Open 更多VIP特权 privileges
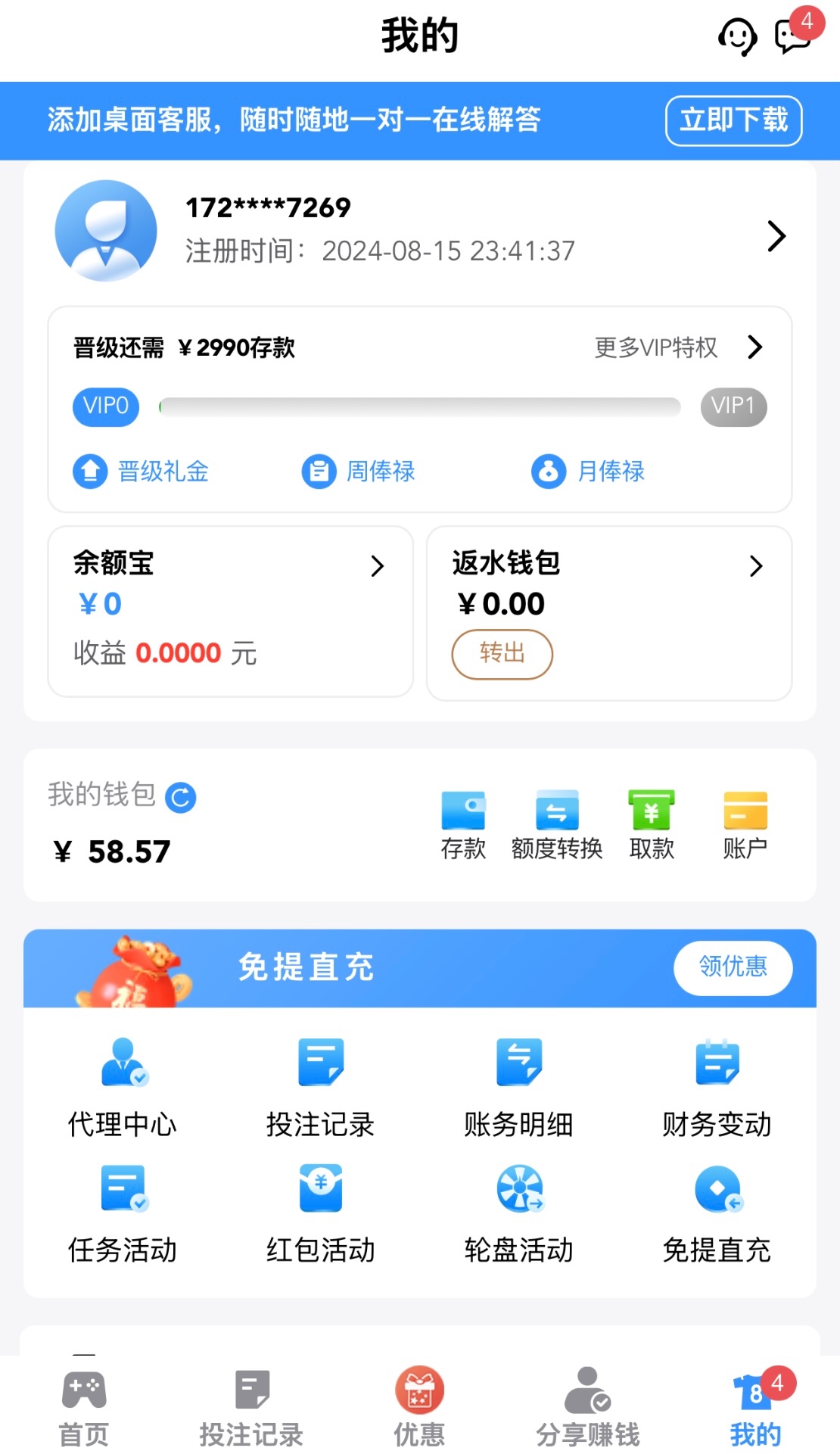This screenshot has width=840, height=1454. (x=677, y=347)
